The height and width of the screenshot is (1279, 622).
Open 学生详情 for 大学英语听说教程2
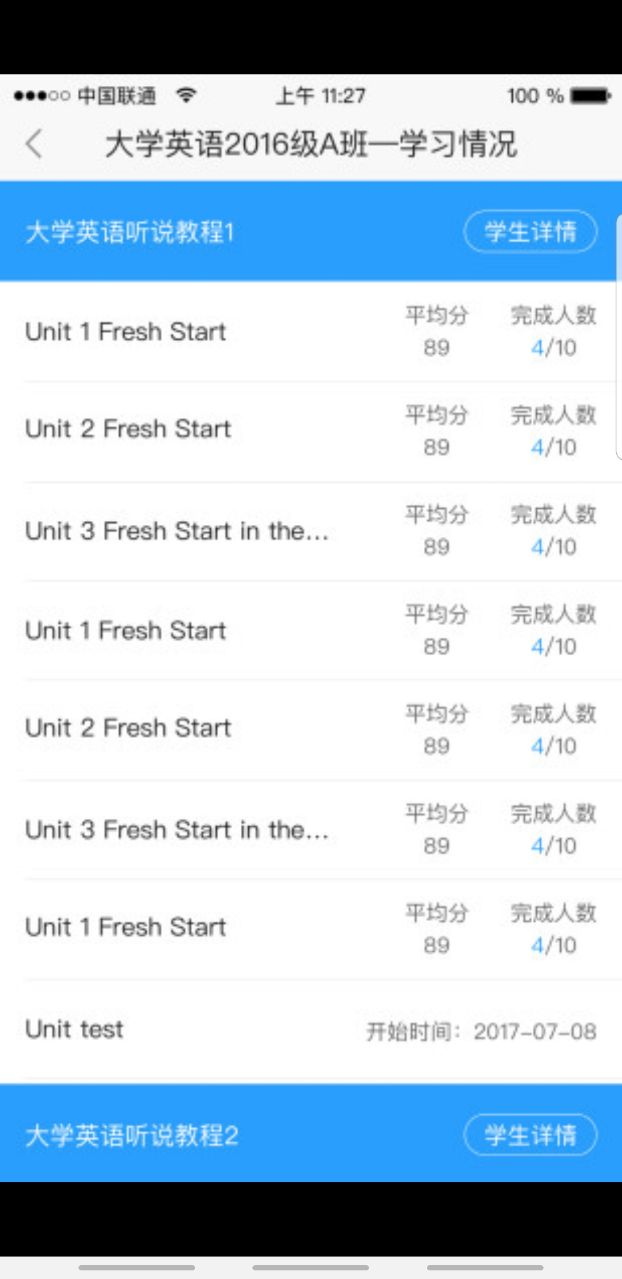point(530,1136)
